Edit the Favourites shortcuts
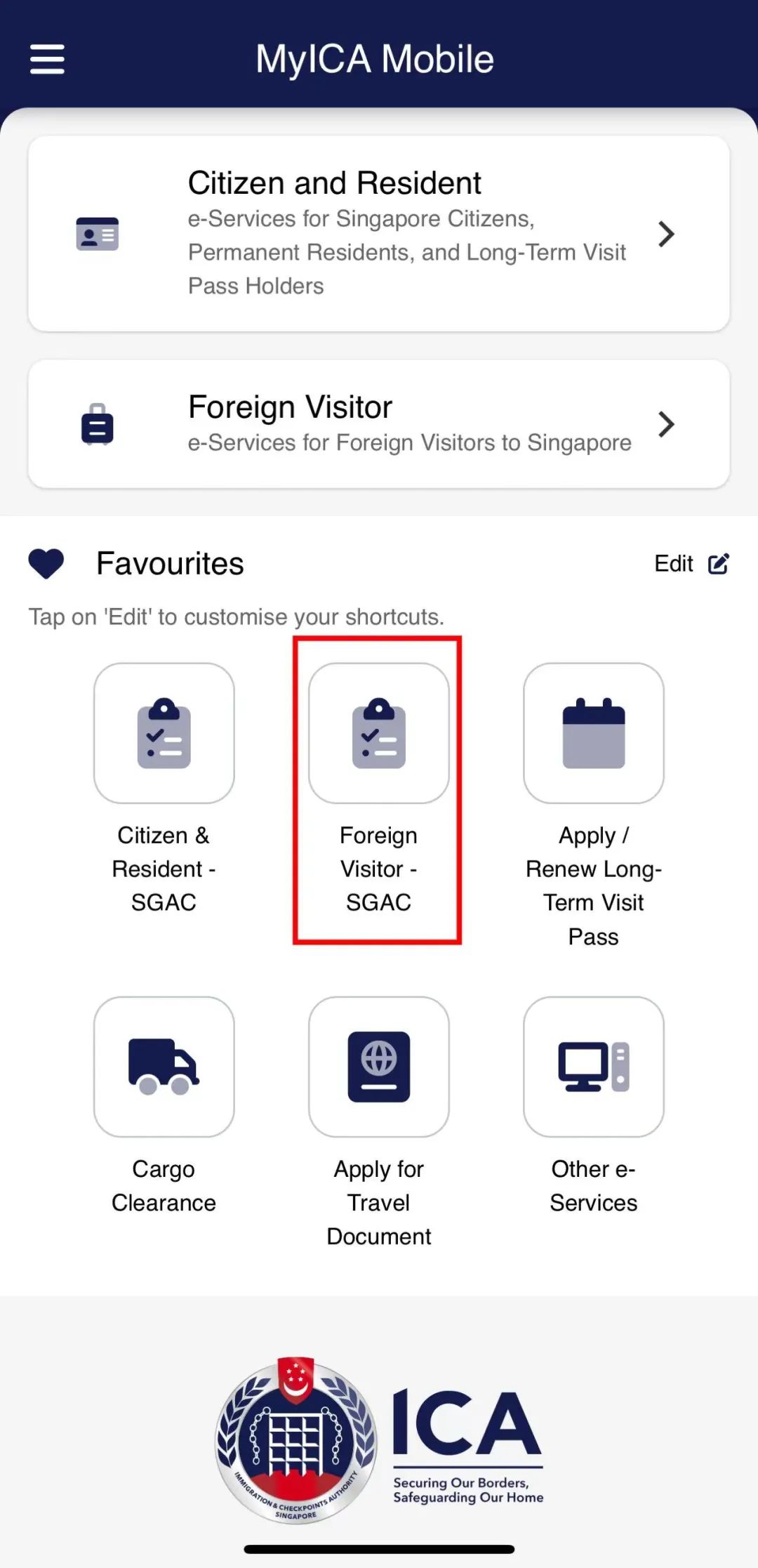The image size is (758, 1568). click(x=691, y=563)
